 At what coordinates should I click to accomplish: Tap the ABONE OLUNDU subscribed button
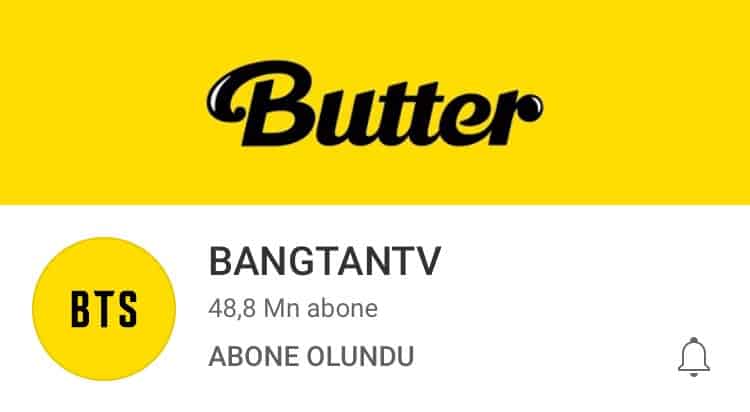[x=311, y=357]
